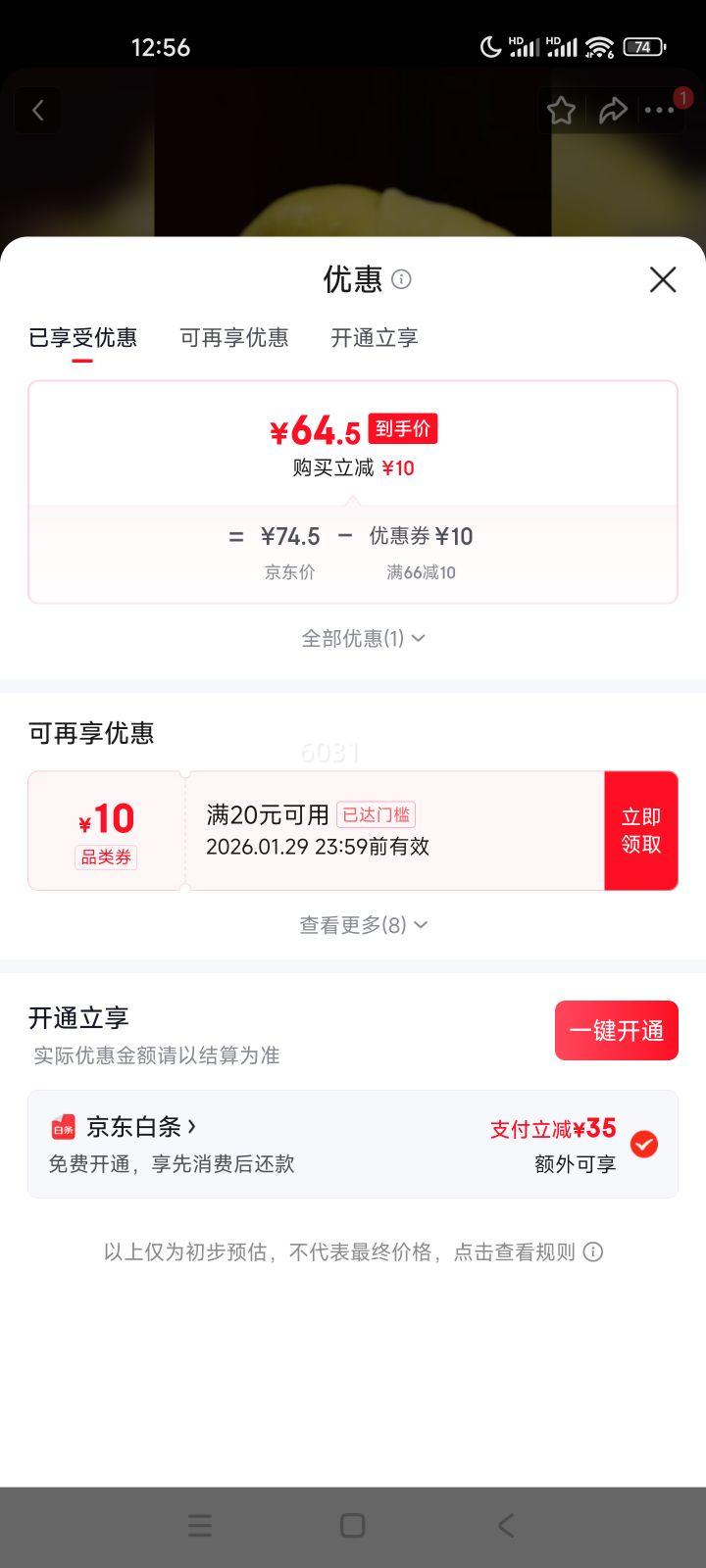706x1568 pixels.
Task: Tap the ¥10 品类券 coupon card
Action: coord(106,830)
